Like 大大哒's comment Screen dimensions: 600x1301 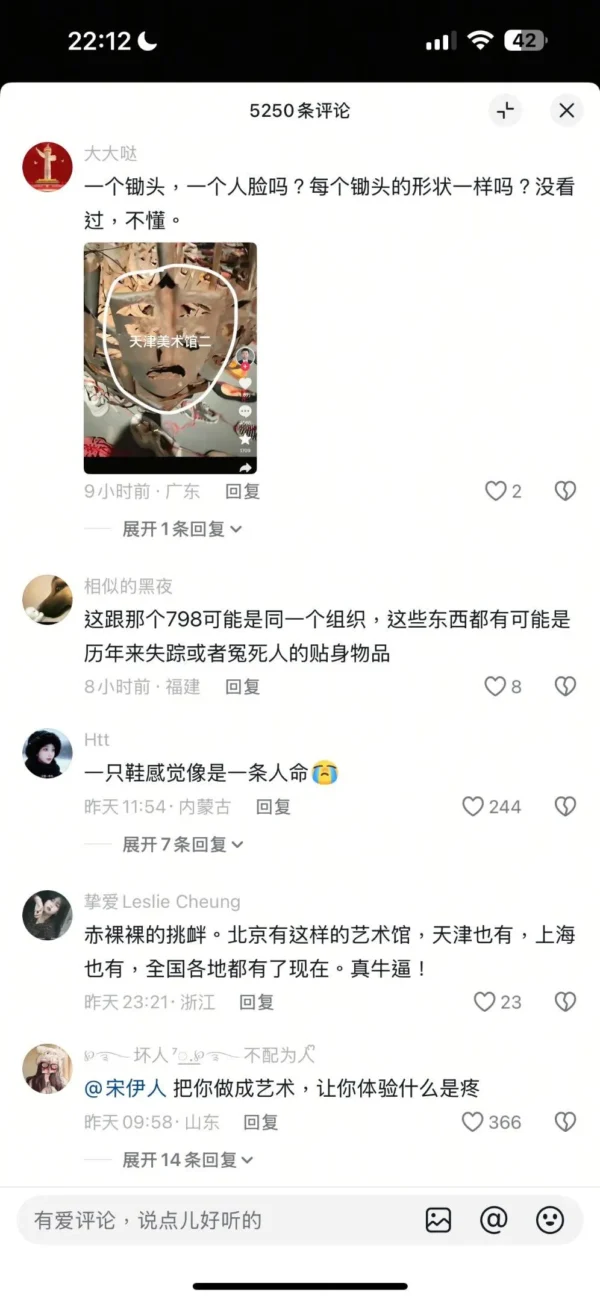click(x=496, y=491)
